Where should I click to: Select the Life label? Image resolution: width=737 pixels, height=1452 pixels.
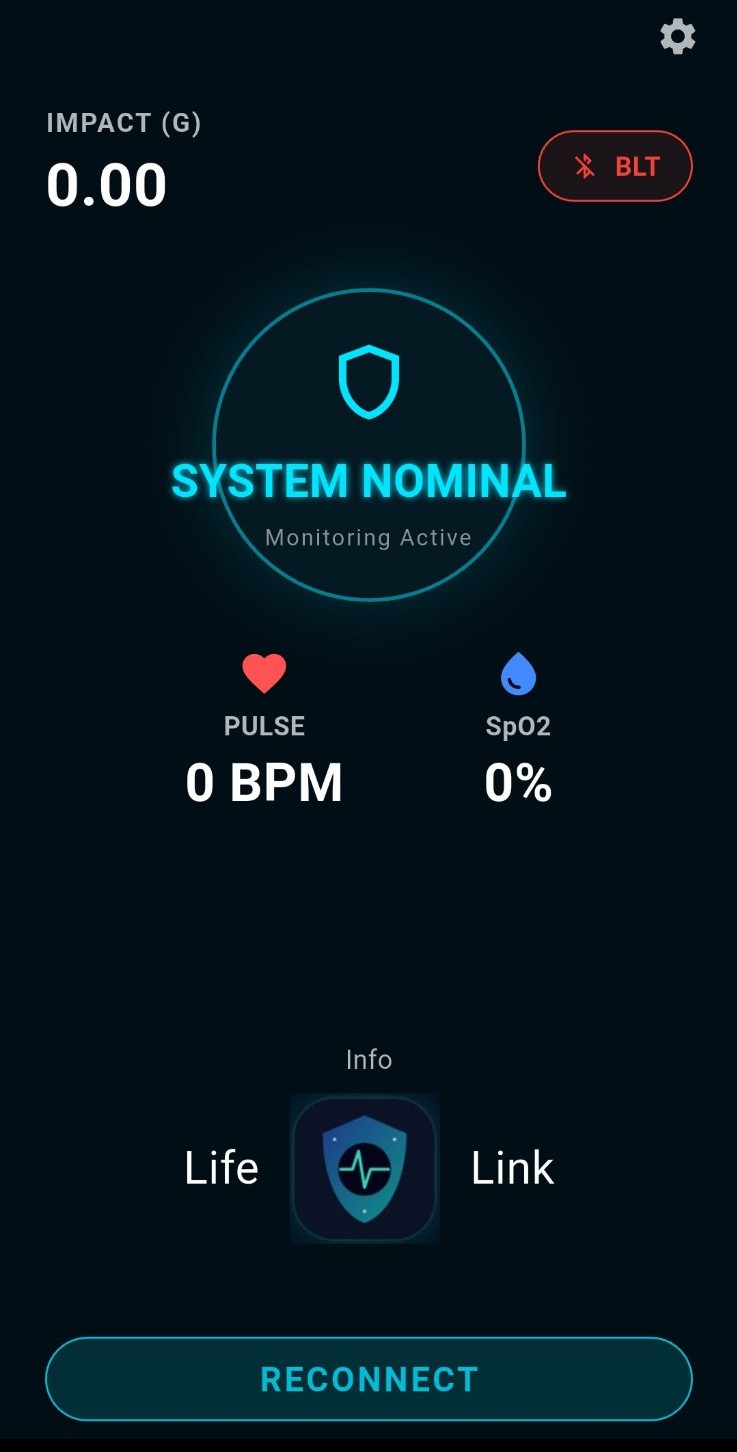click(221, 1167)
